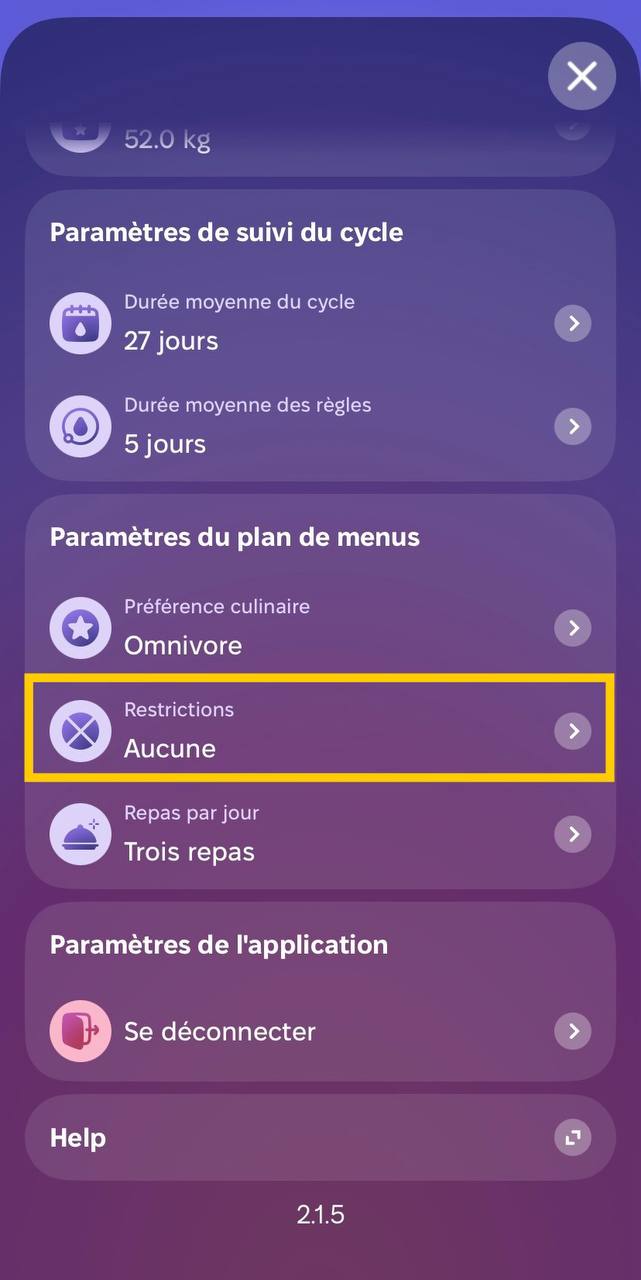Adjust Repas par jour setting

click(320, 834)
